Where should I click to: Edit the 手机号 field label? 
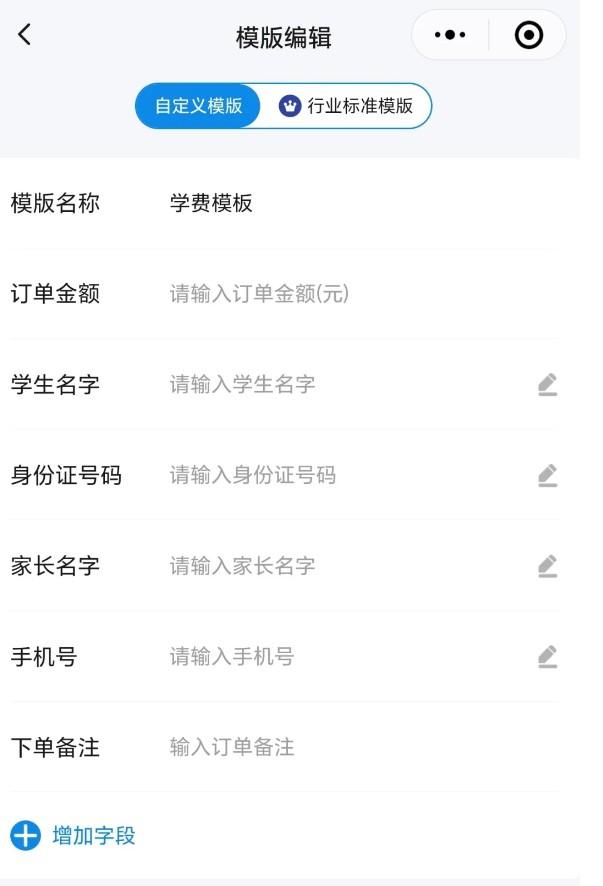(547, 658)
